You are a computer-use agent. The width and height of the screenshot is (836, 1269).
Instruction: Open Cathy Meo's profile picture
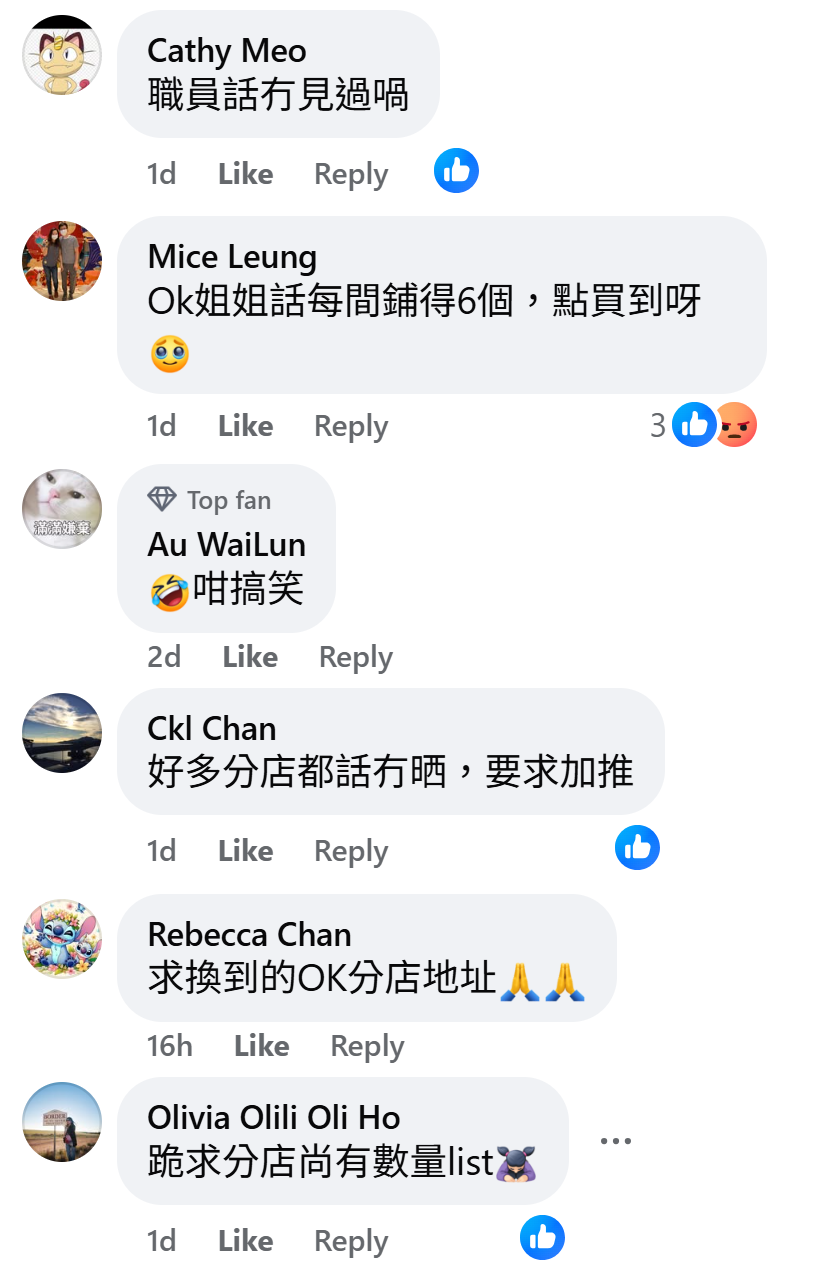click(x=62, y=55)
